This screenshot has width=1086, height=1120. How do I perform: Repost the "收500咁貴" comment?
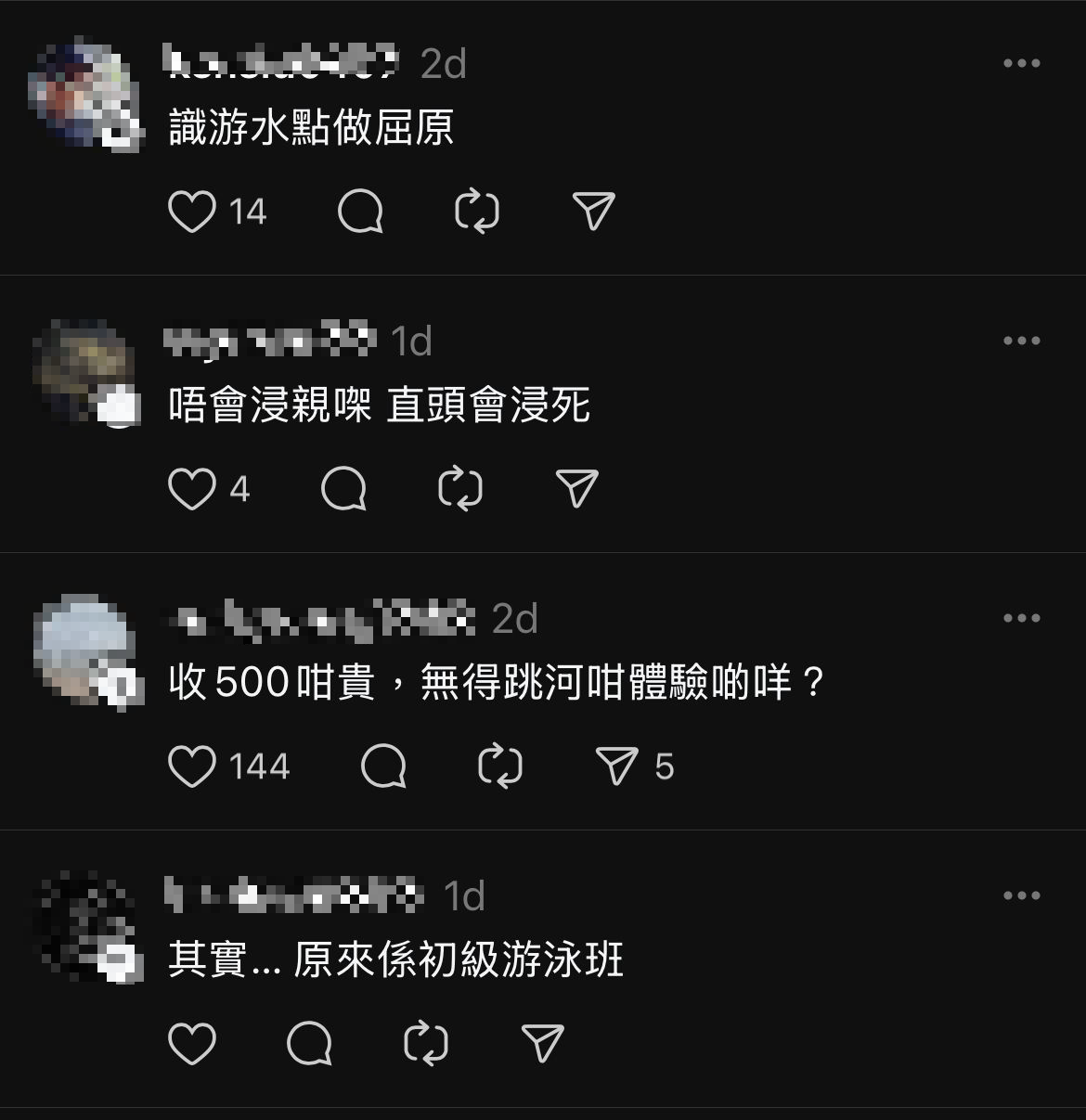[500, 766]
